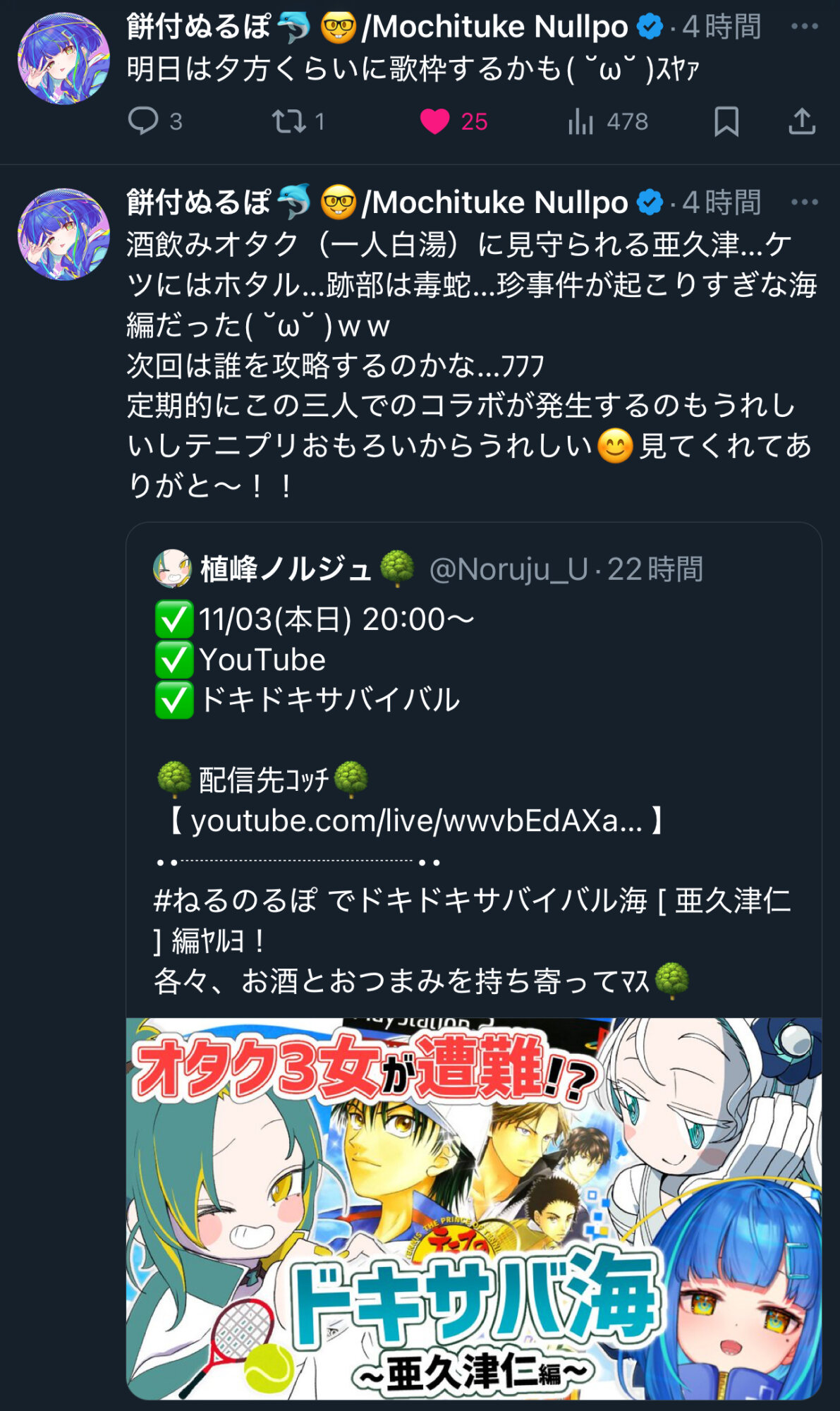Open overflow menu on the 酒飲みオタク post
Image resolution: width=840 pixels, height=1411 pixels.
[x=804, y=202]
